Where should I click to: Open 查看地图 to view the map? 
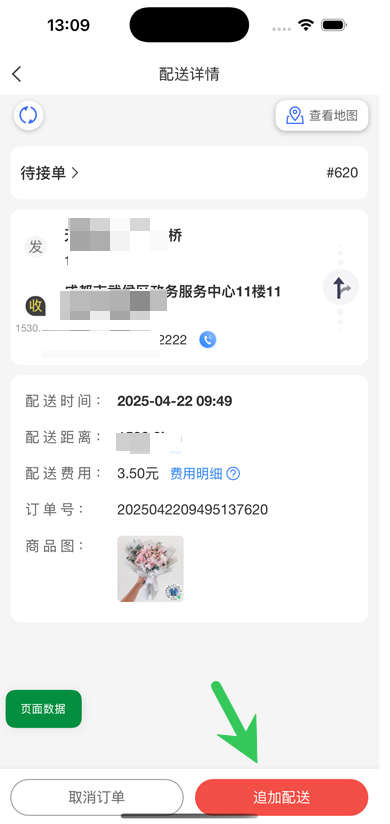coord(322,116)
